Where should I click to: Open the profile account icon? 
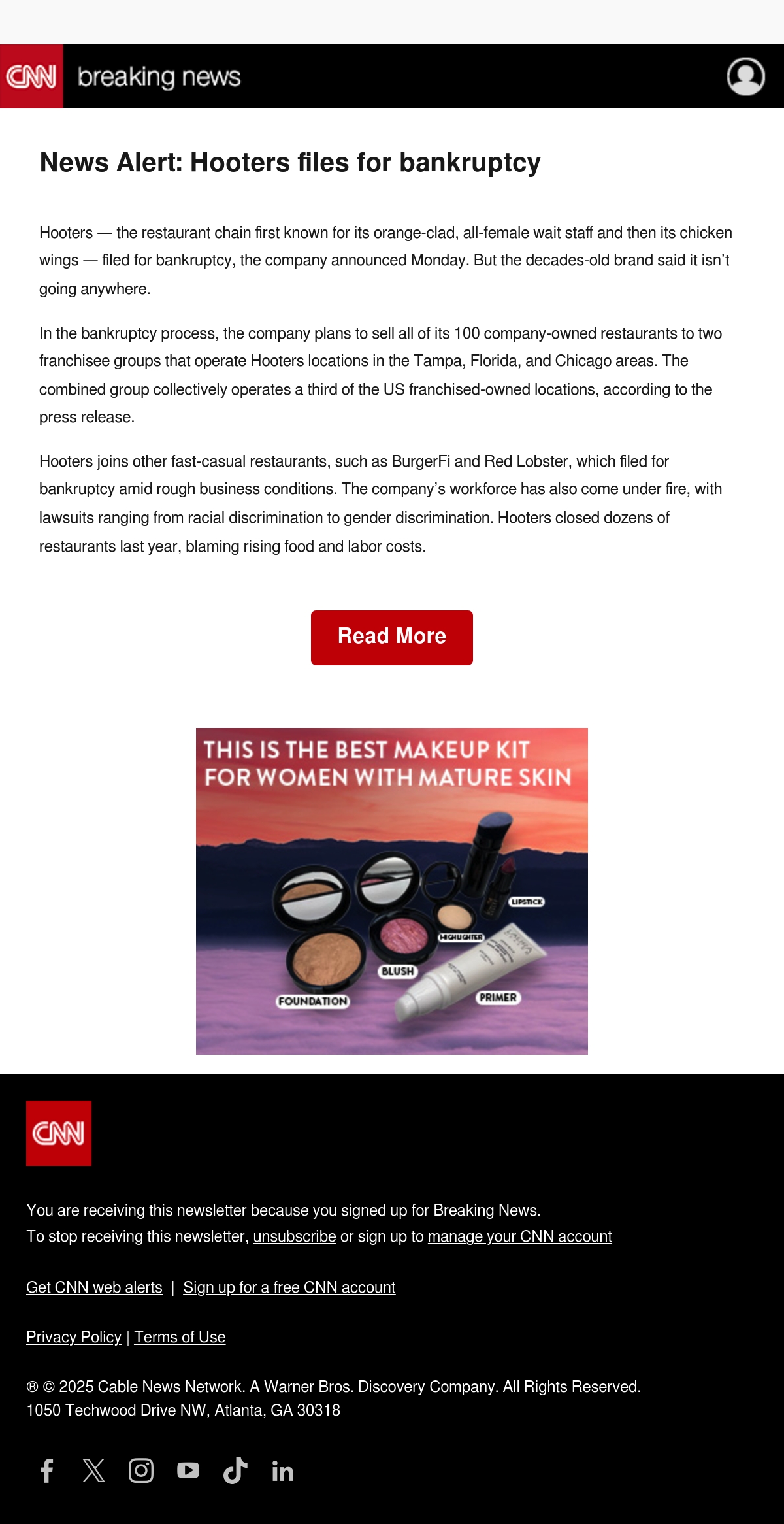746,76
